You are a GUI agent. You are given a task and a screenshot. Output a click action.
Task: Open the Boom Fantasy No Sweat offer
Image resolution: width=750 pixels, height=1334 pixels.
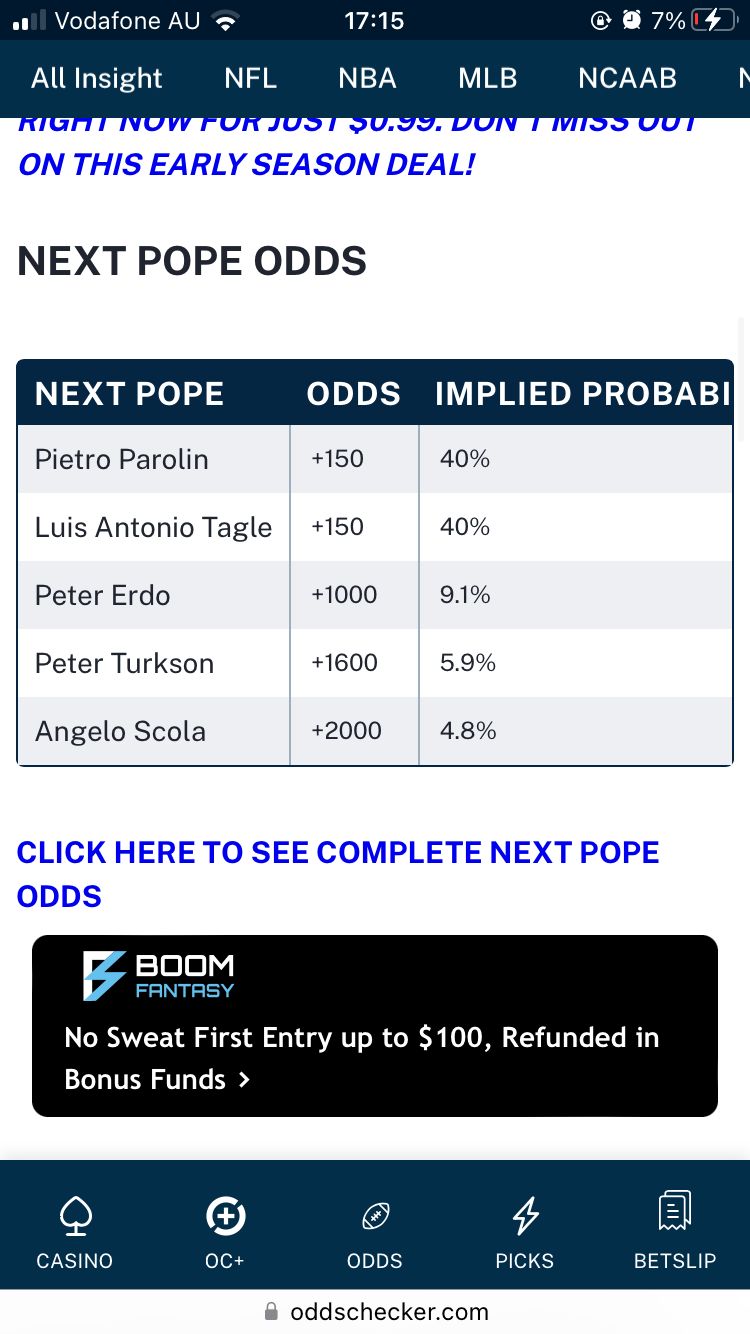coord(375,1026)
